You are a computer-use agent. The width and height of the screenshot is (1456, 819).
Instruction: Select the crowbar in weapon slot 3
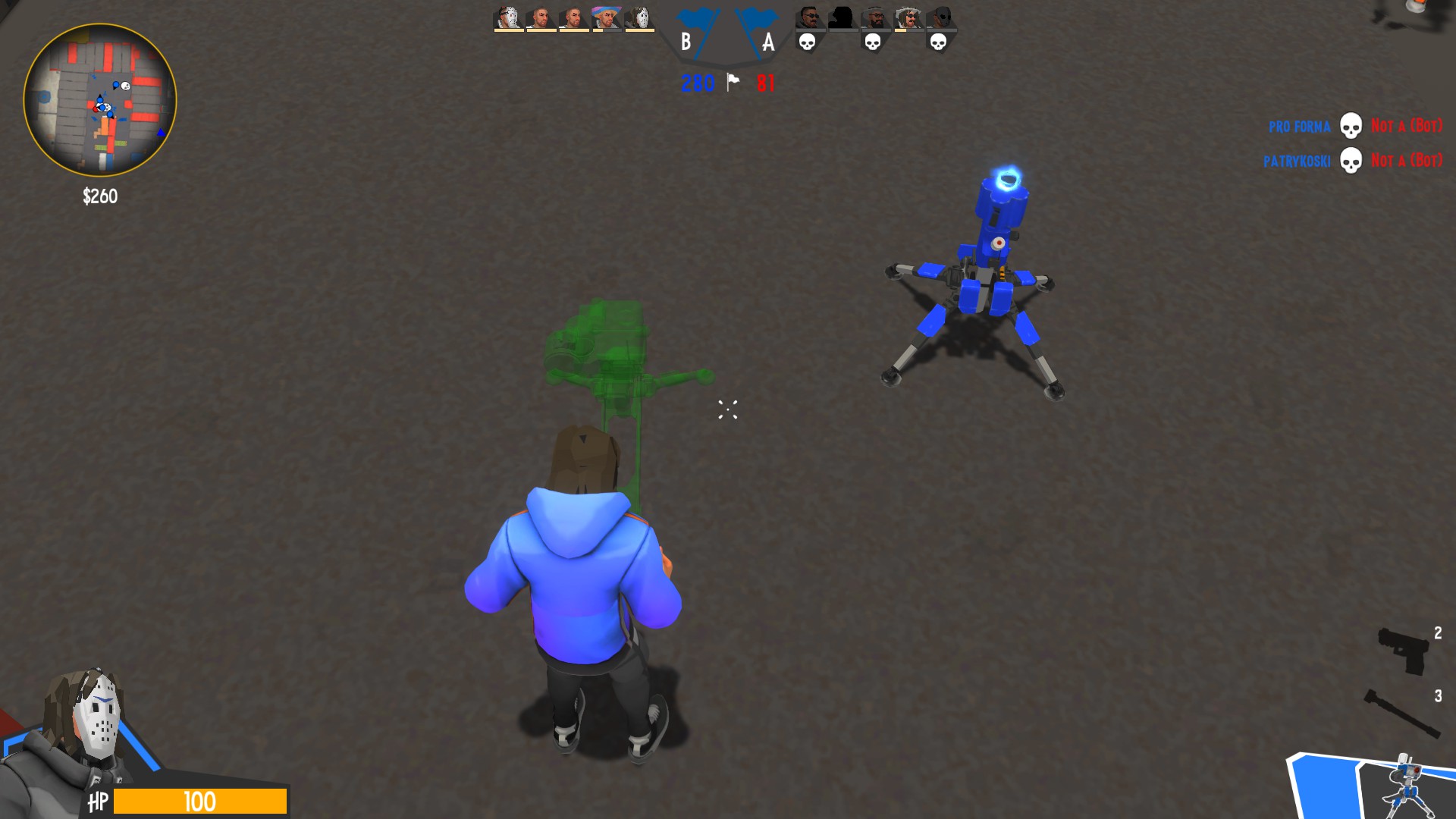[1401, 713]
